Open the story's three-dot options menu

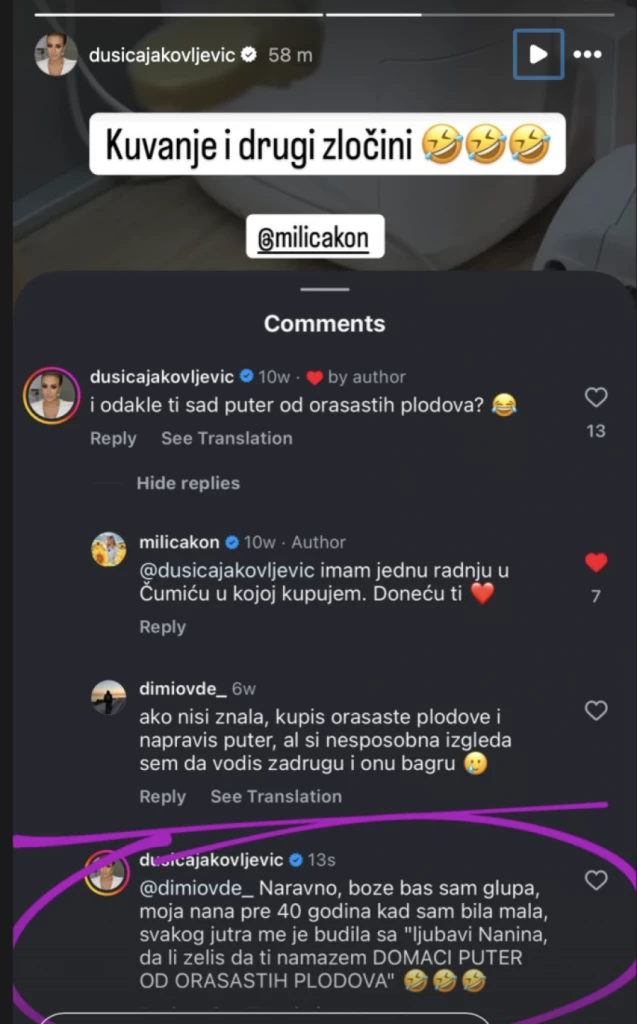click(588, 54)
